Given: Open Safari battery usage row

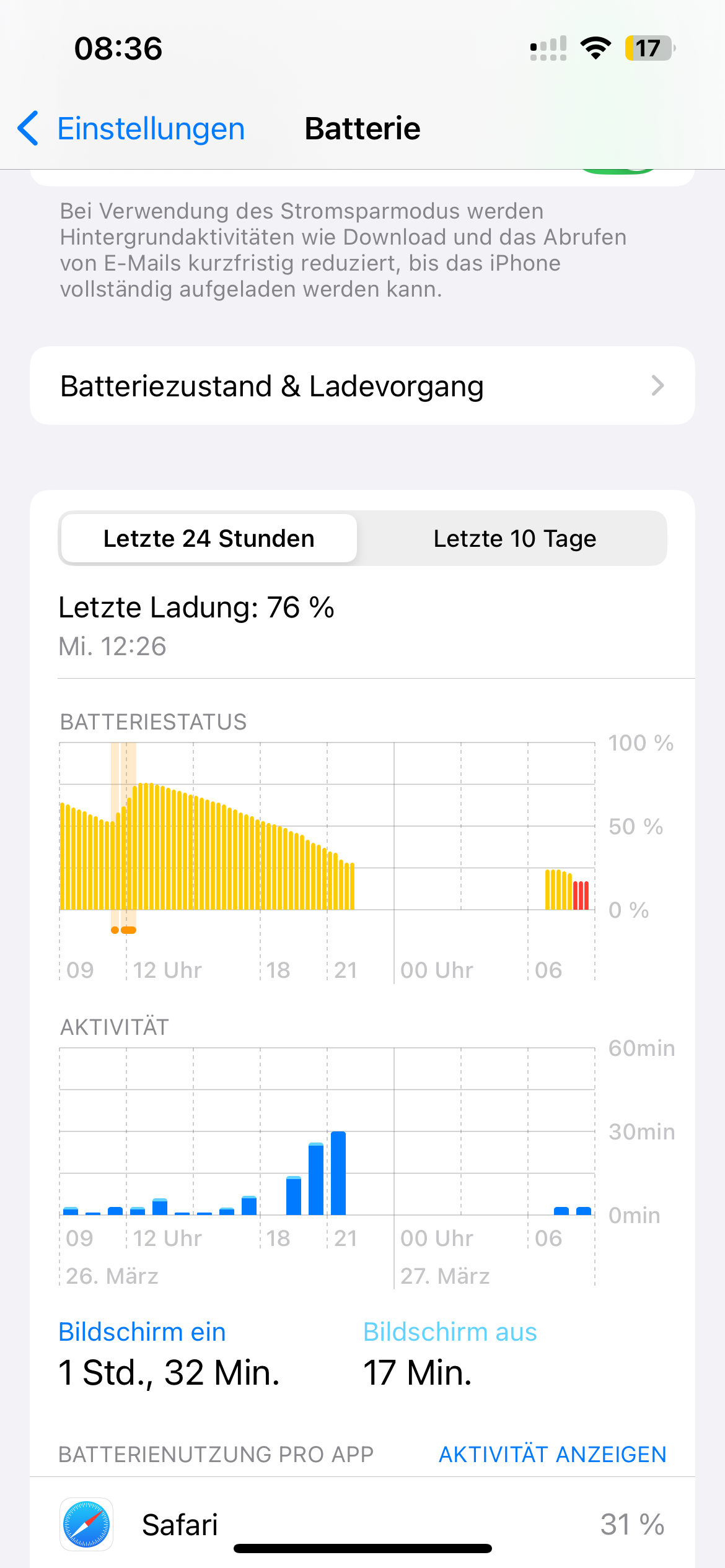Looking at the screenshot, I should pyautogui.click(x=362, y=1523).
